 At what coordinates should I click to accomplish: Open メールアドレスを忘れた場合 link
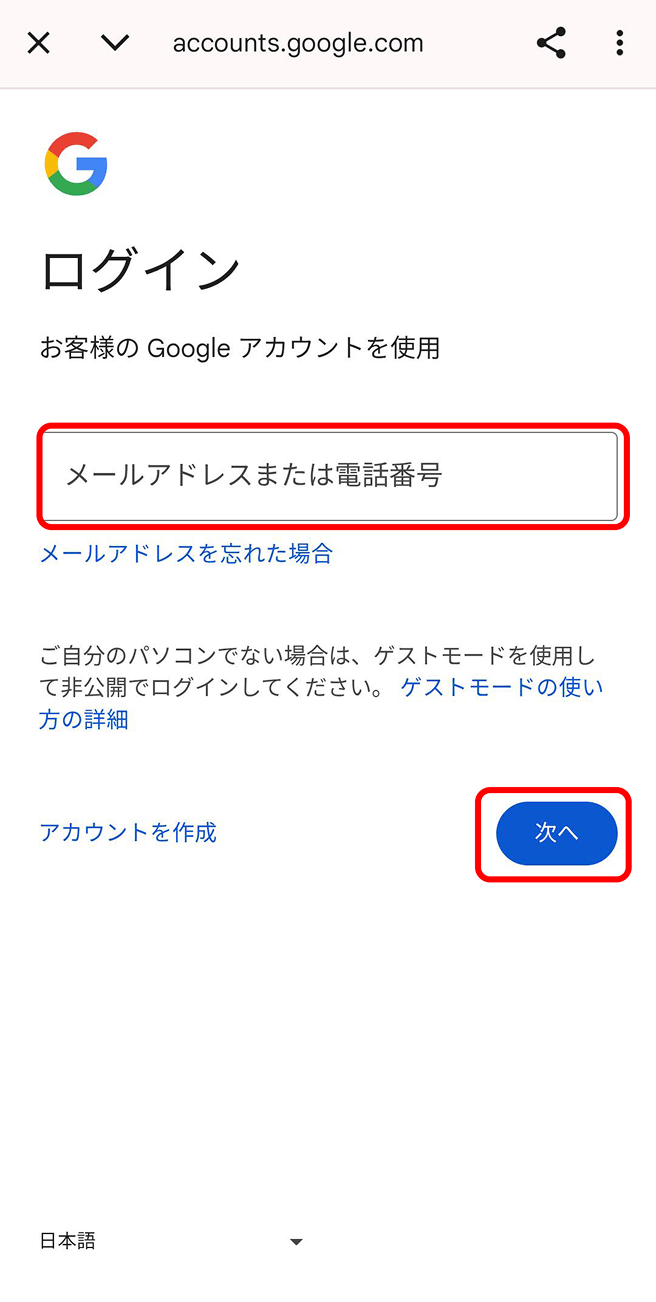point(186,553)
